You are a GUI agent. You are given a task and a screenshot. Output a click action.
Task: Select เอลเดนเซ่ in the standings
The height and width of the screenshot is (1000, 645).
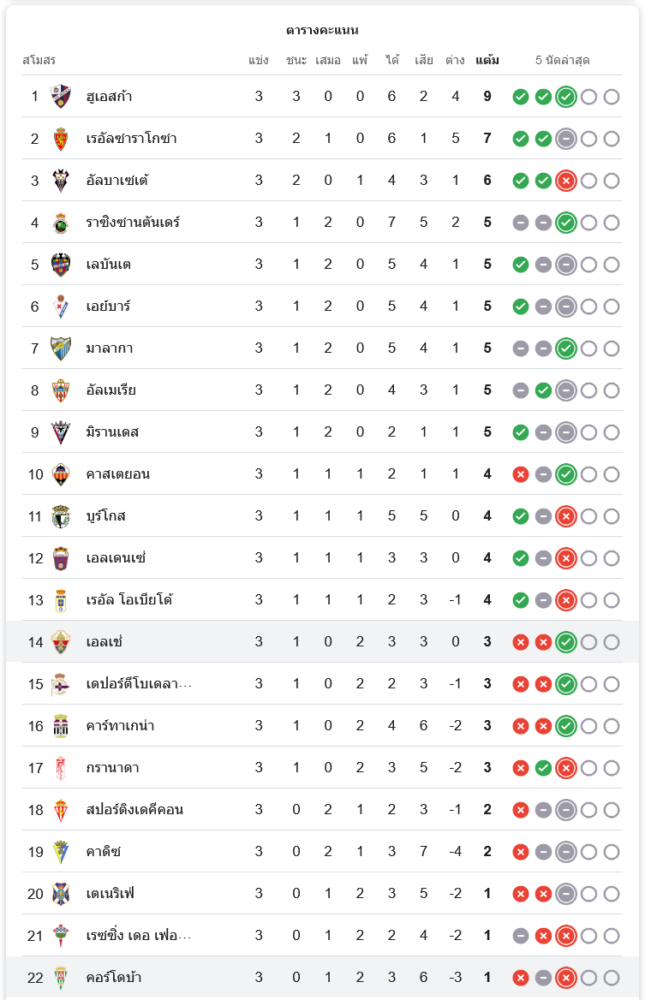click(x=116, y=559)
